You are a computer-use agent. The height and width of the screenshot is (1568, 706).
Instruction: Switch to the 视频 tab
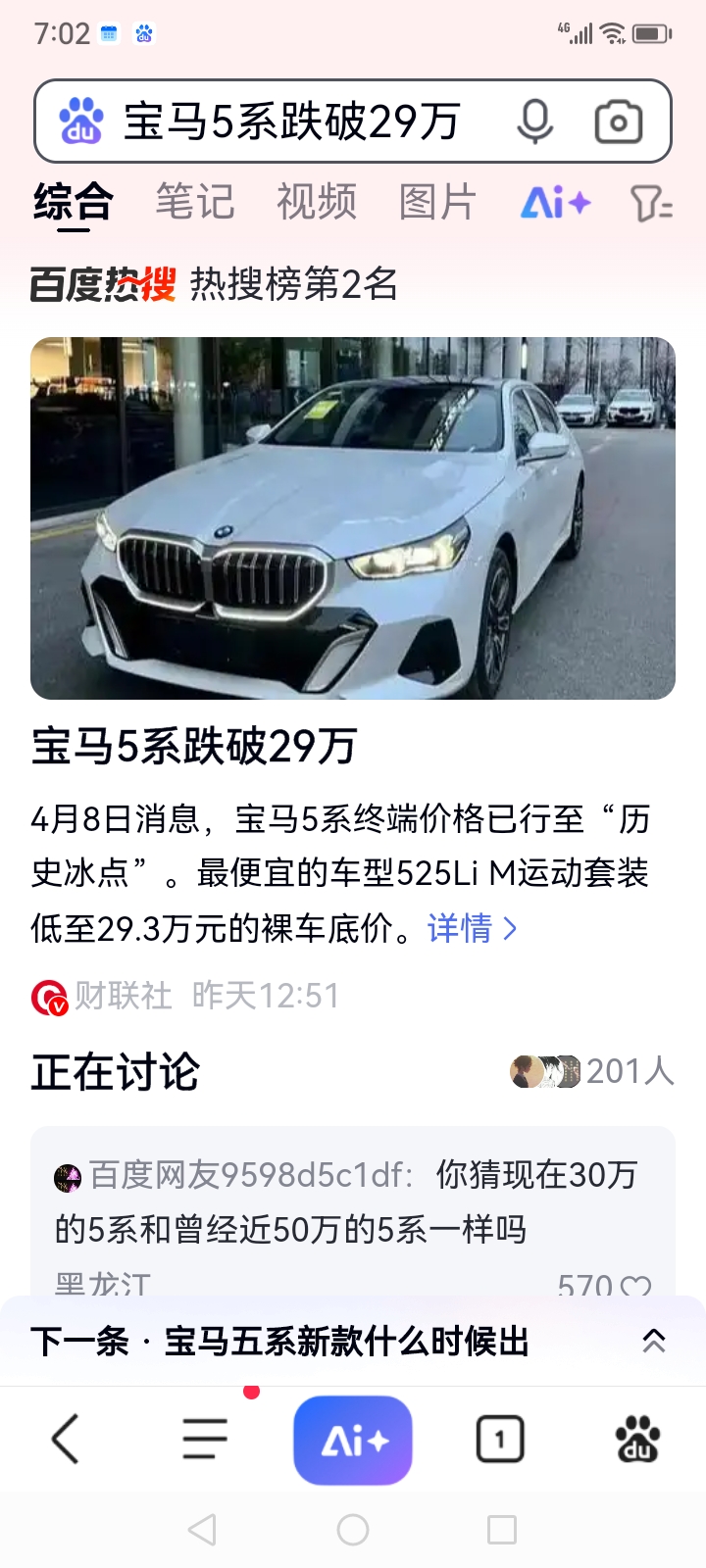point(316,203)
